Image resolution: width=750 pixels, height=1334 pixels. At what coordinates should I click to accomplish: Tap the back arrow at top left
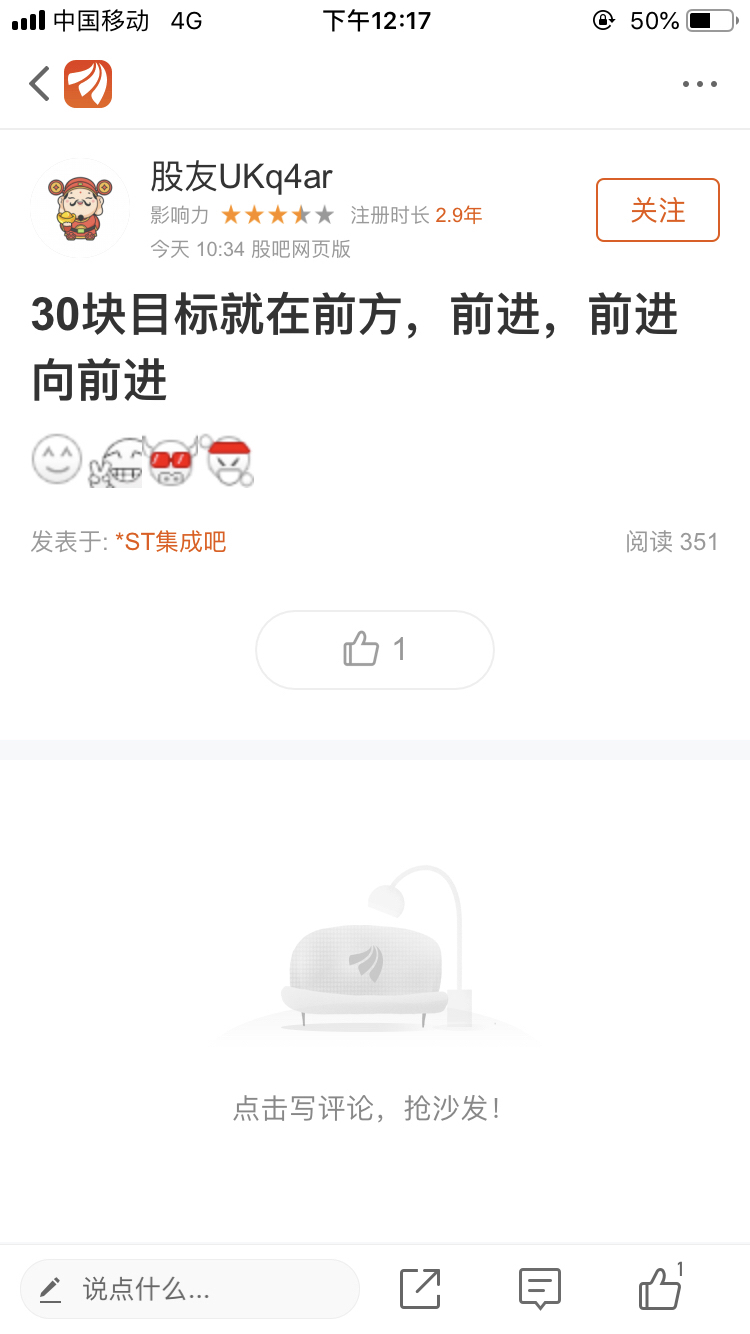[x=38, y=84]
